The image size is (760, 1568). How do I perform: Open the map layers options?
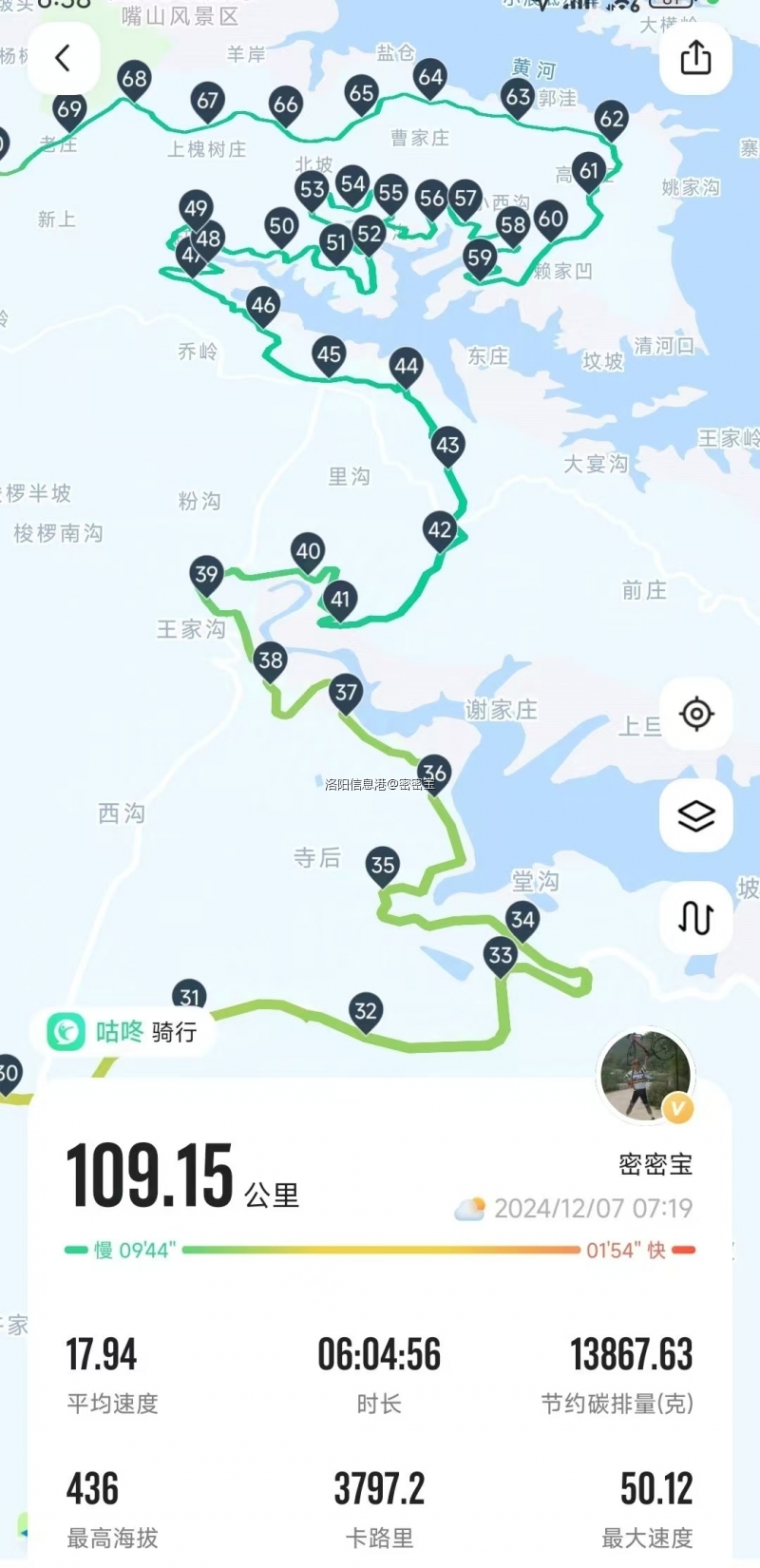[x=696, y=815]
